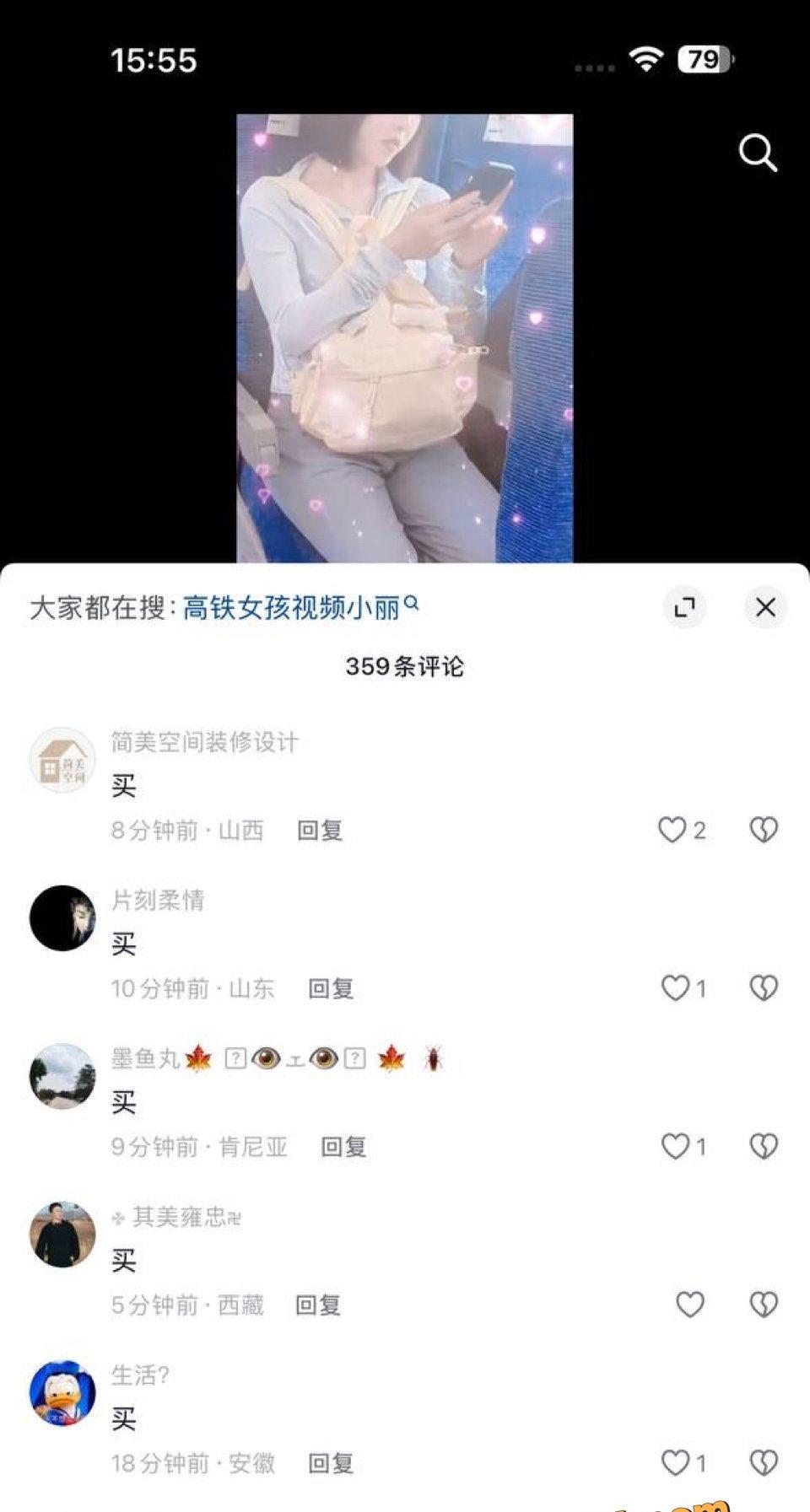810x1512 pixels.
Task: Reply to the comment by 生活?
Action: [331, 1463]
